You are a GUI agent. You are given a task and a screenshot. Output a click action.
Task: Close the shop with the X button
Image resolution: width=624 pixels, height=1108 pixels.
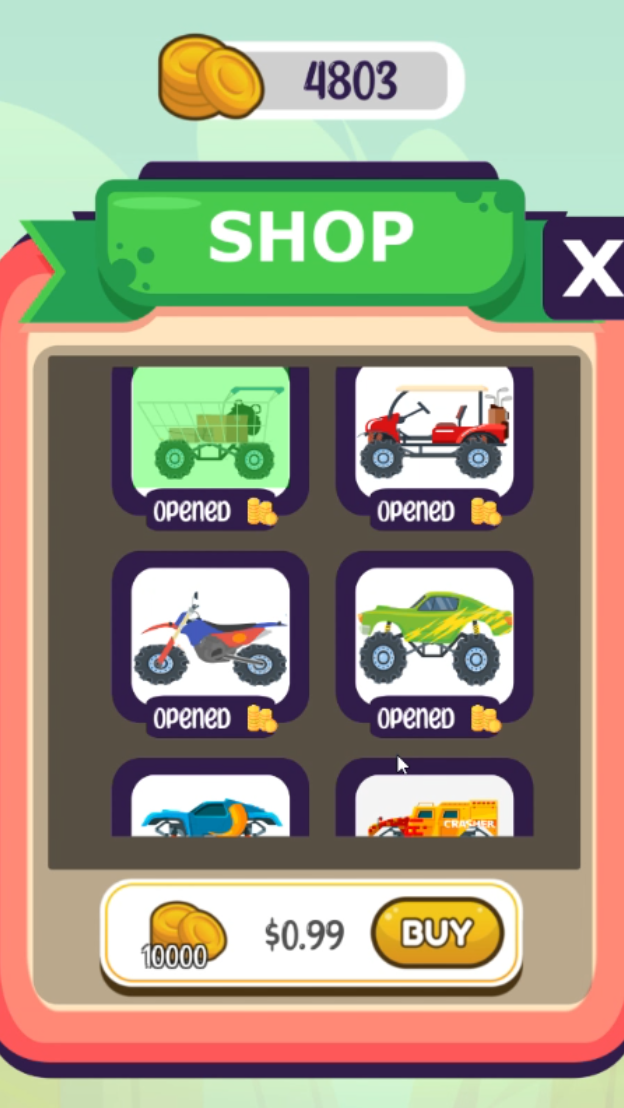point(590,269)
